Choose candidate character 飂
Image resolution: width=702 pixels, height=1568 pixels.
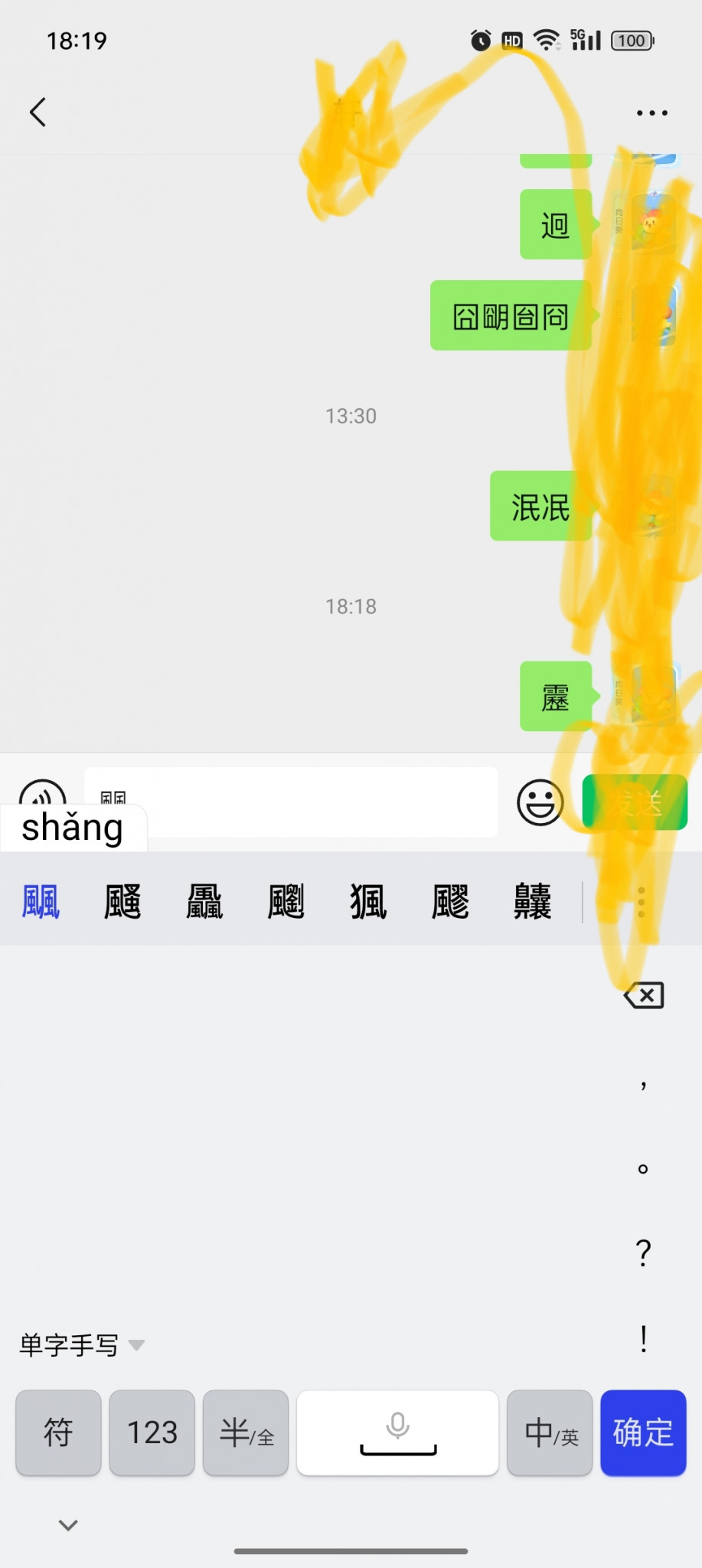pos(450,902)
